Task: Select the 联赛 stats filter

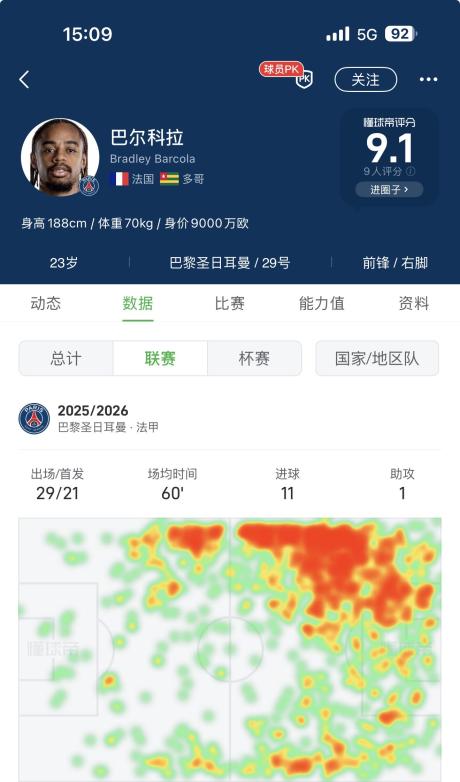Action: click(160, 358)
